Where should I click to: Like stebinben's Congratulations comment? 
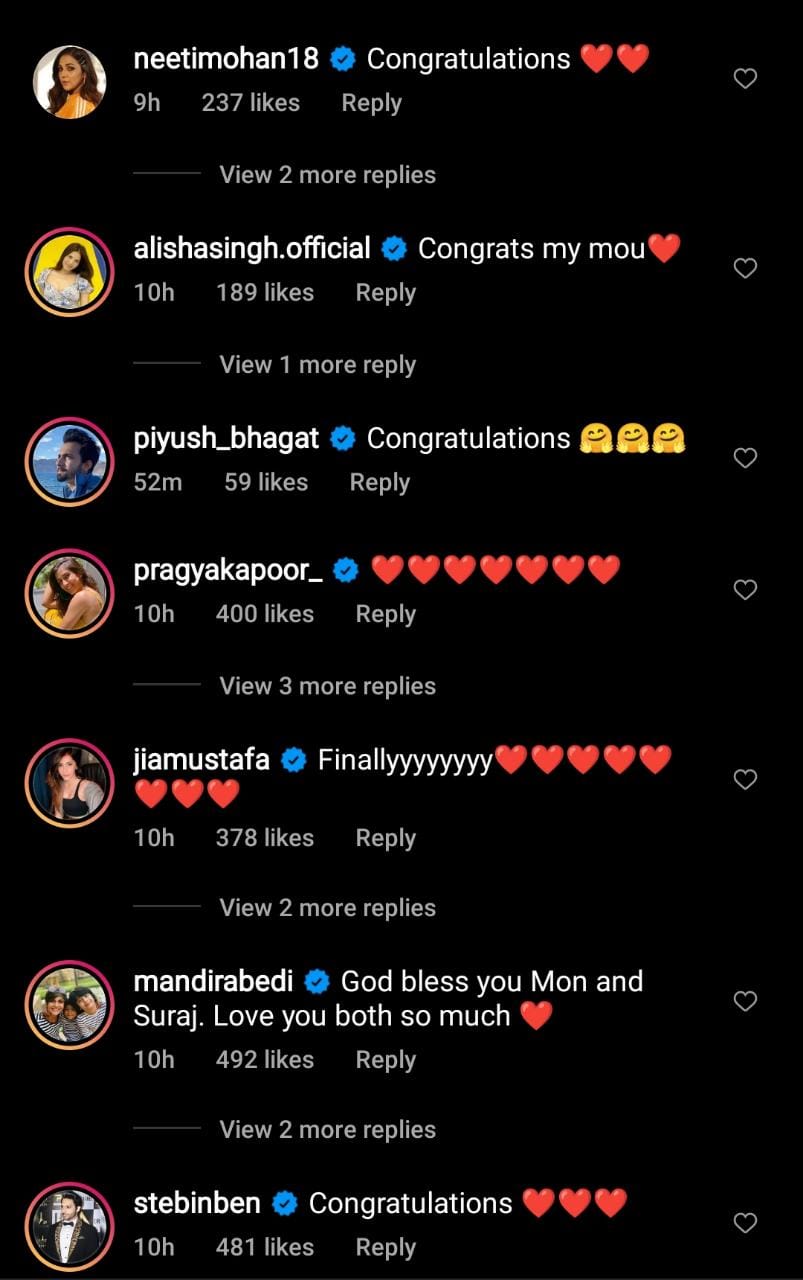point(745,1223)
